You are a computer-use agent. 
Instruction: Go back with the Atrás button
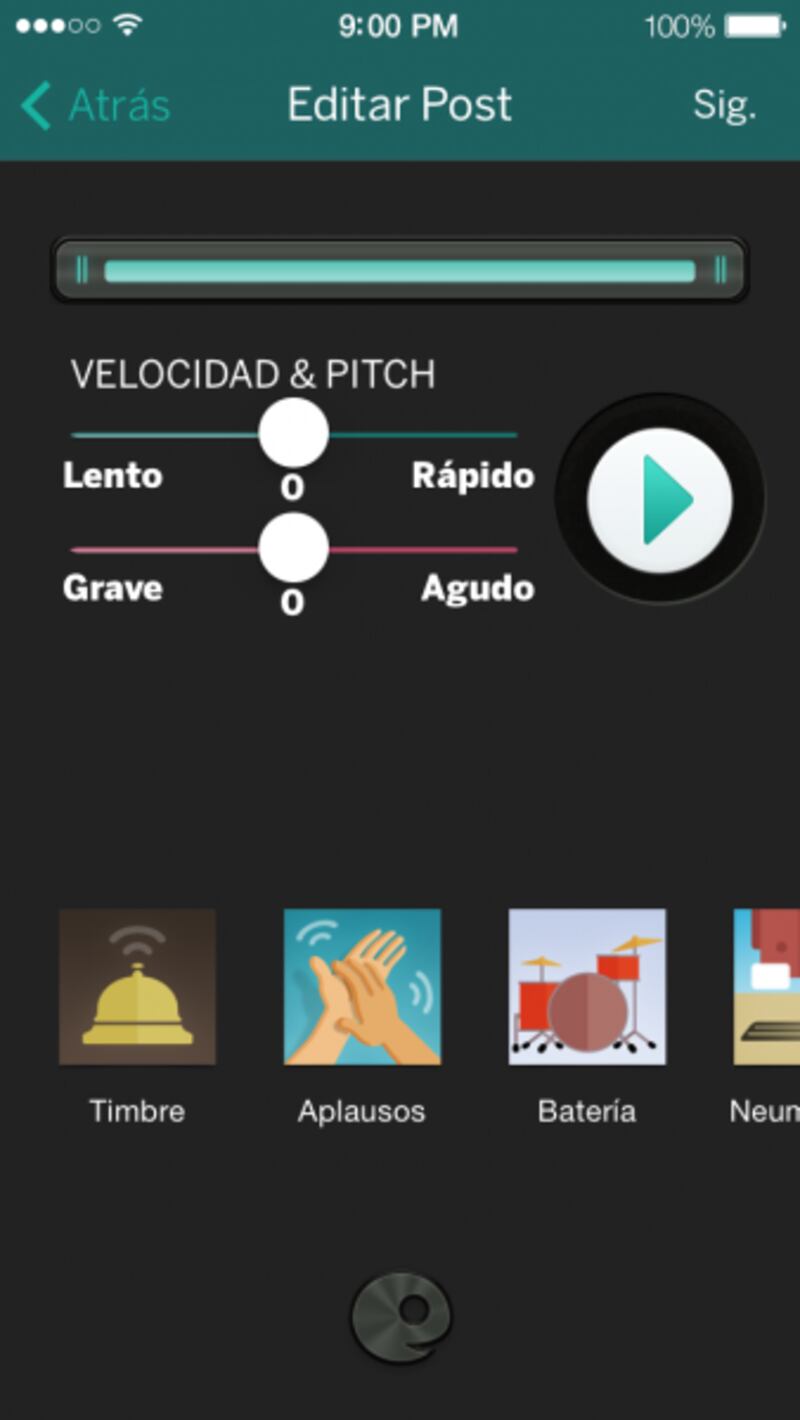click(96, 105)
